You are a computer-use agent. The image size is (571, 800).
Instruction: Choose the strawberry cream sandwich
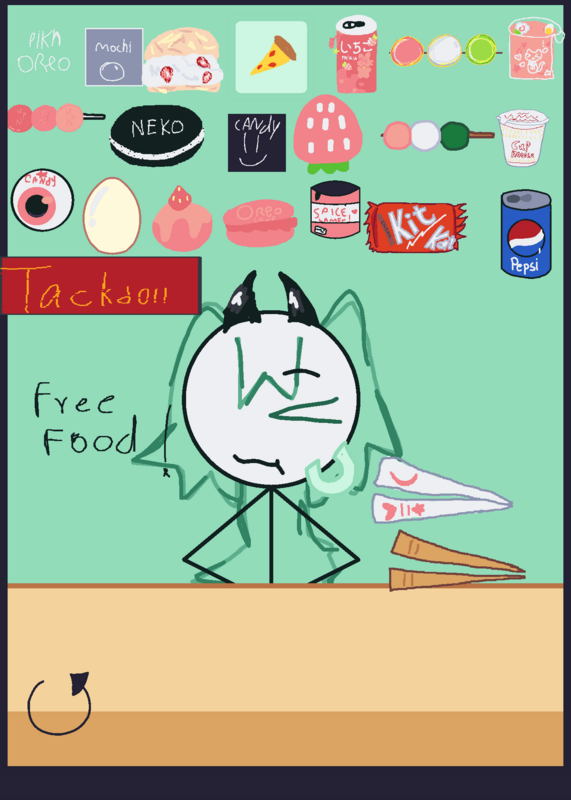183,60
